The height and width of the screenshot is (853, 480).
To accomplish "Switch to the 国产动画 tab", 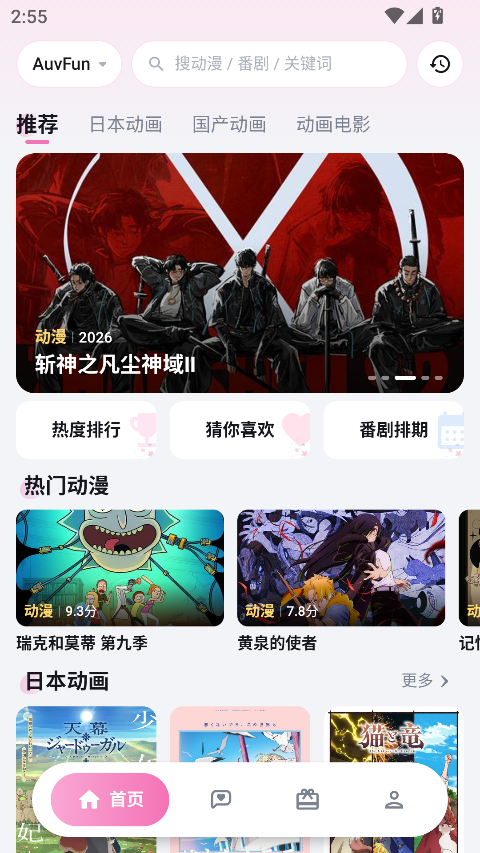I will coord(229,125).
